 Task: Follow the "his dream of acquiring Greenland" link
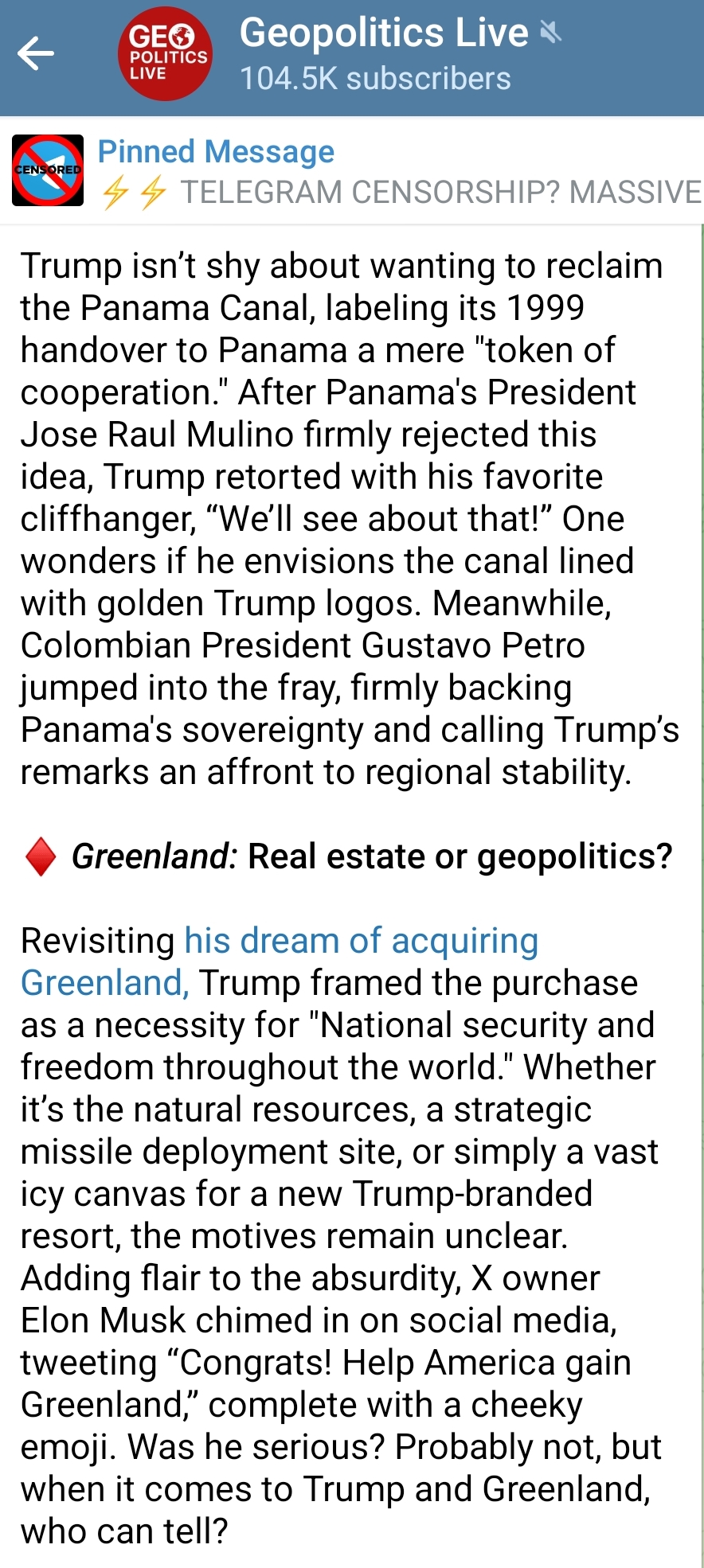coord(361,941)
